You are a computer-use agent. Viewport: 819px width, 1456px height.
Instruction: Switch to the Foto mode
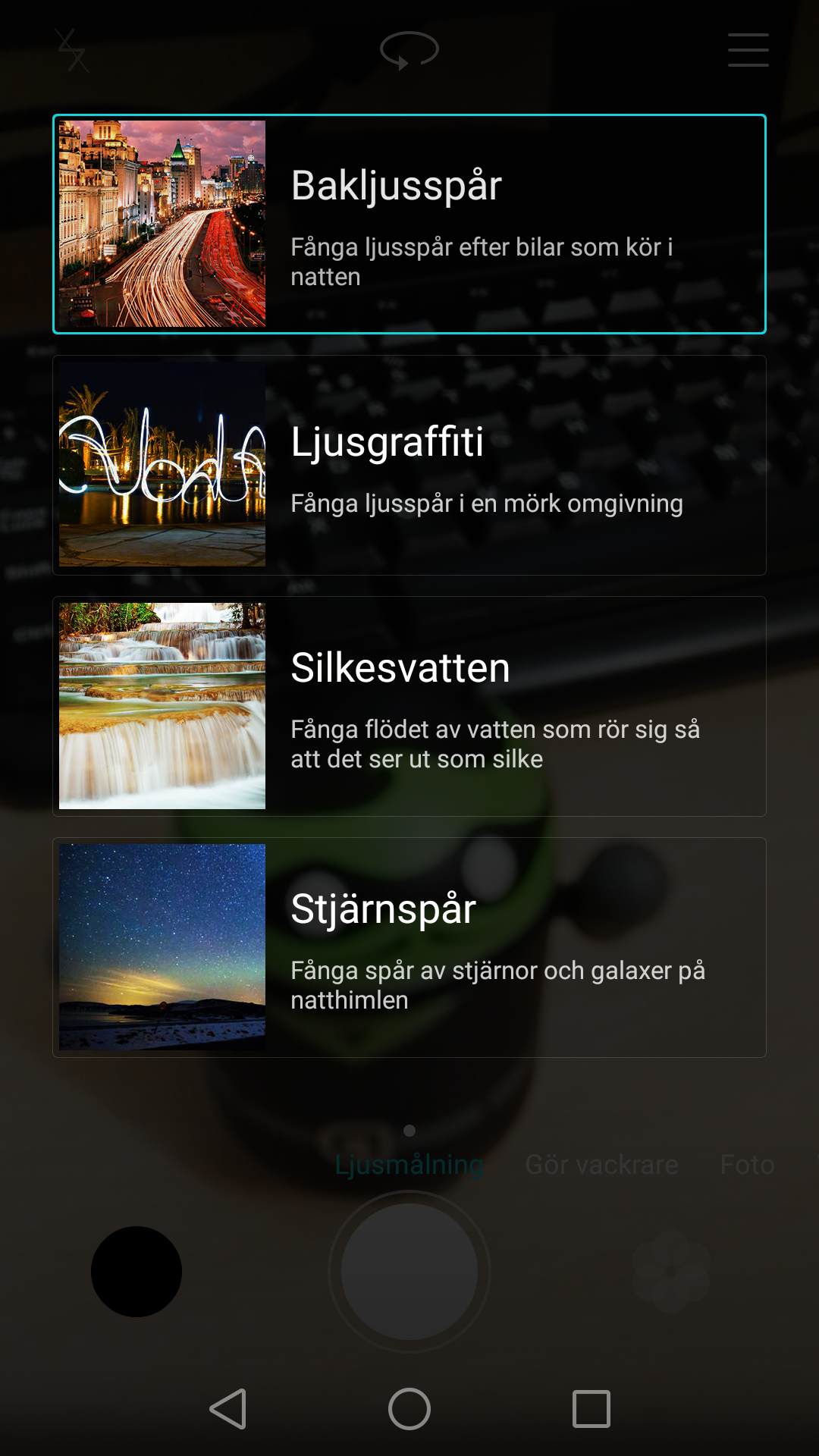point(747,1165)
